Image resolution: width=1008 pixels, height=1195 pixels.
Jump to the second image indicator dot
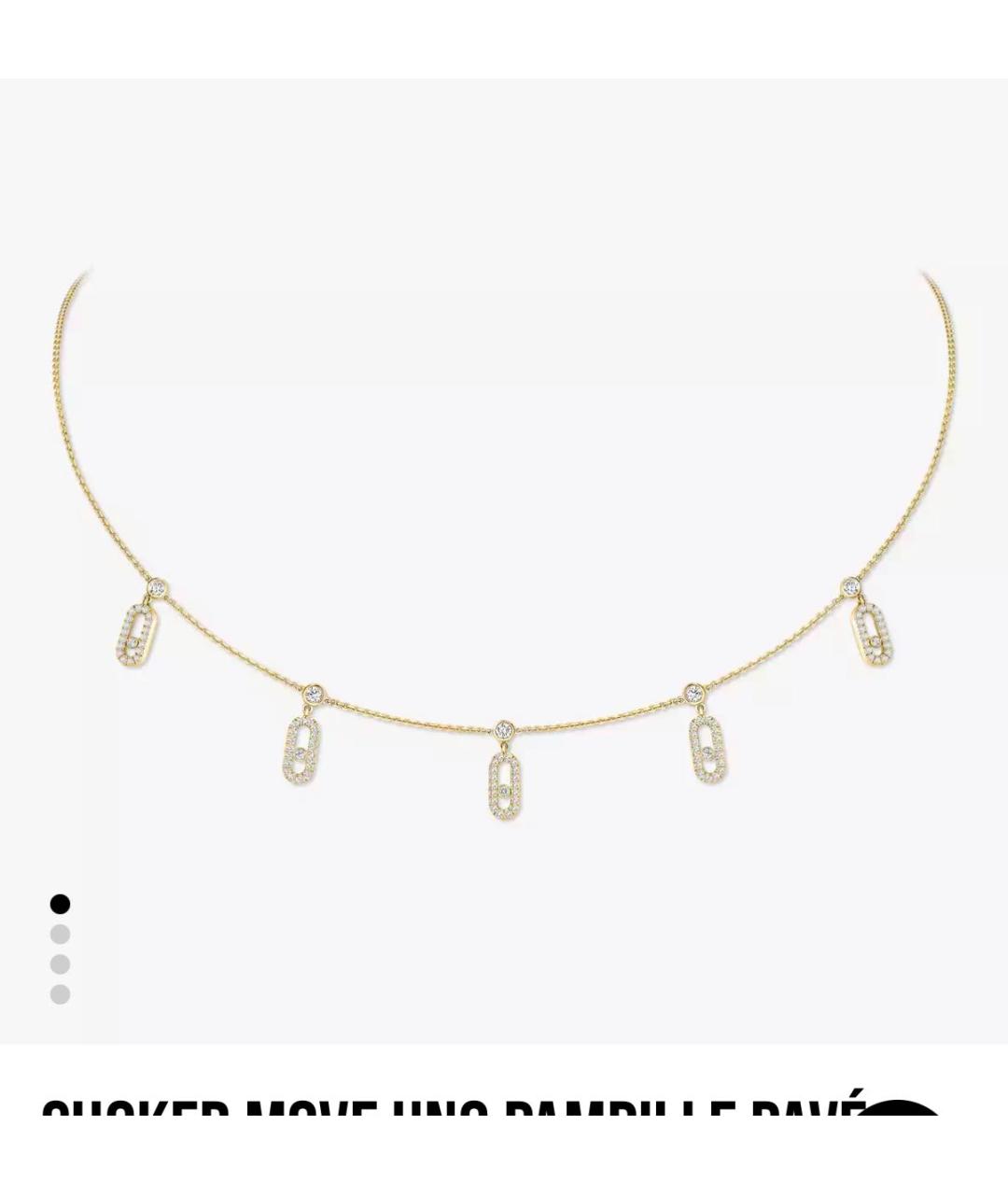(x=60, y=934)
